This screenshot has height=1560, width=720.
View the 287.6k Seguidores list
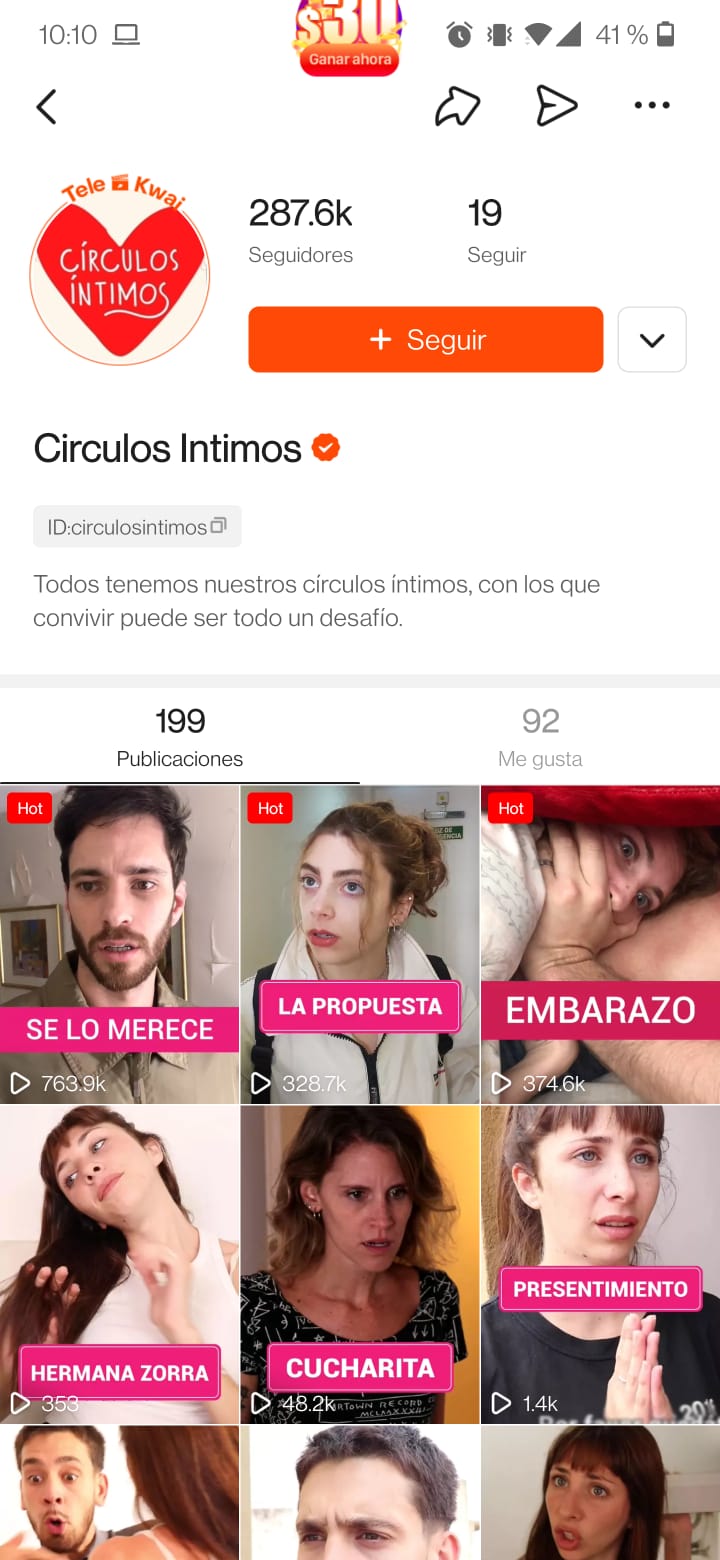point(300,230)
